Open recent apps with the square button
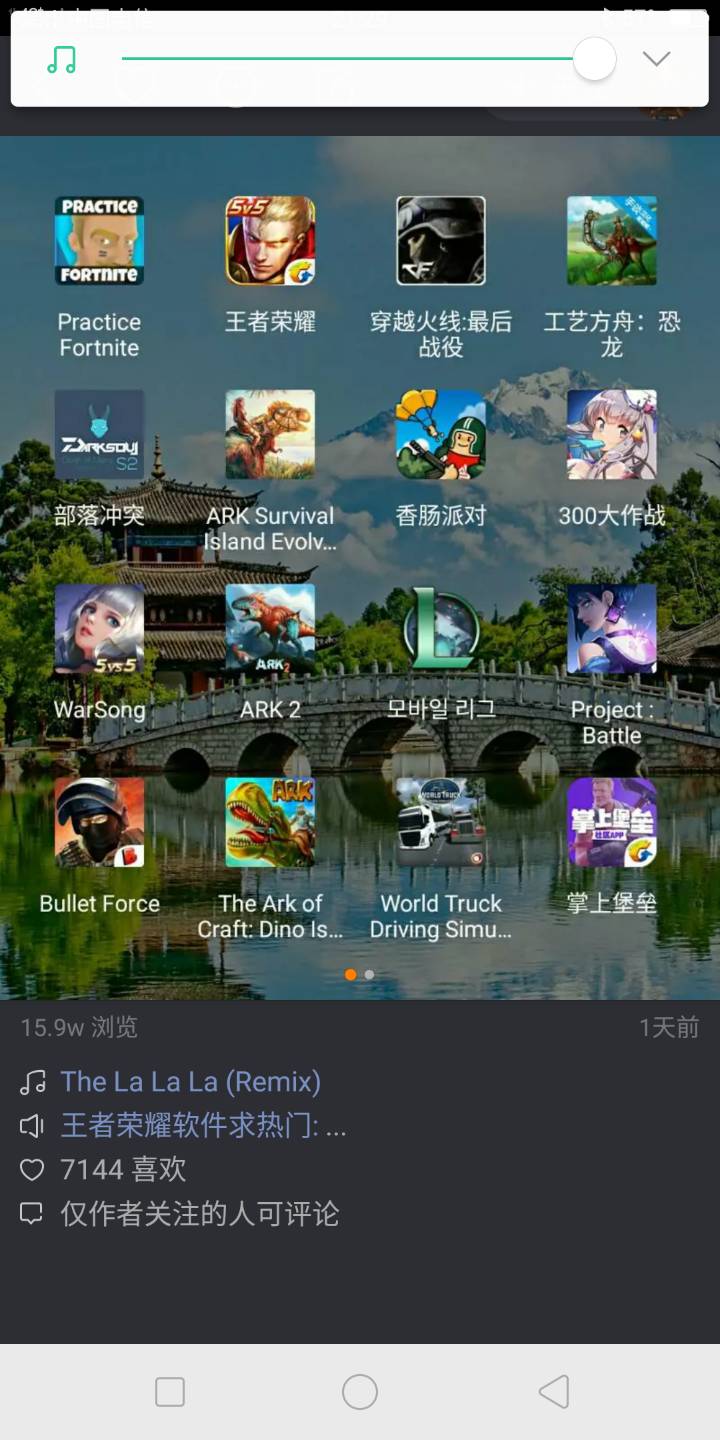Viewport: 720px width, 1440px height. (x=170, y=1392)
